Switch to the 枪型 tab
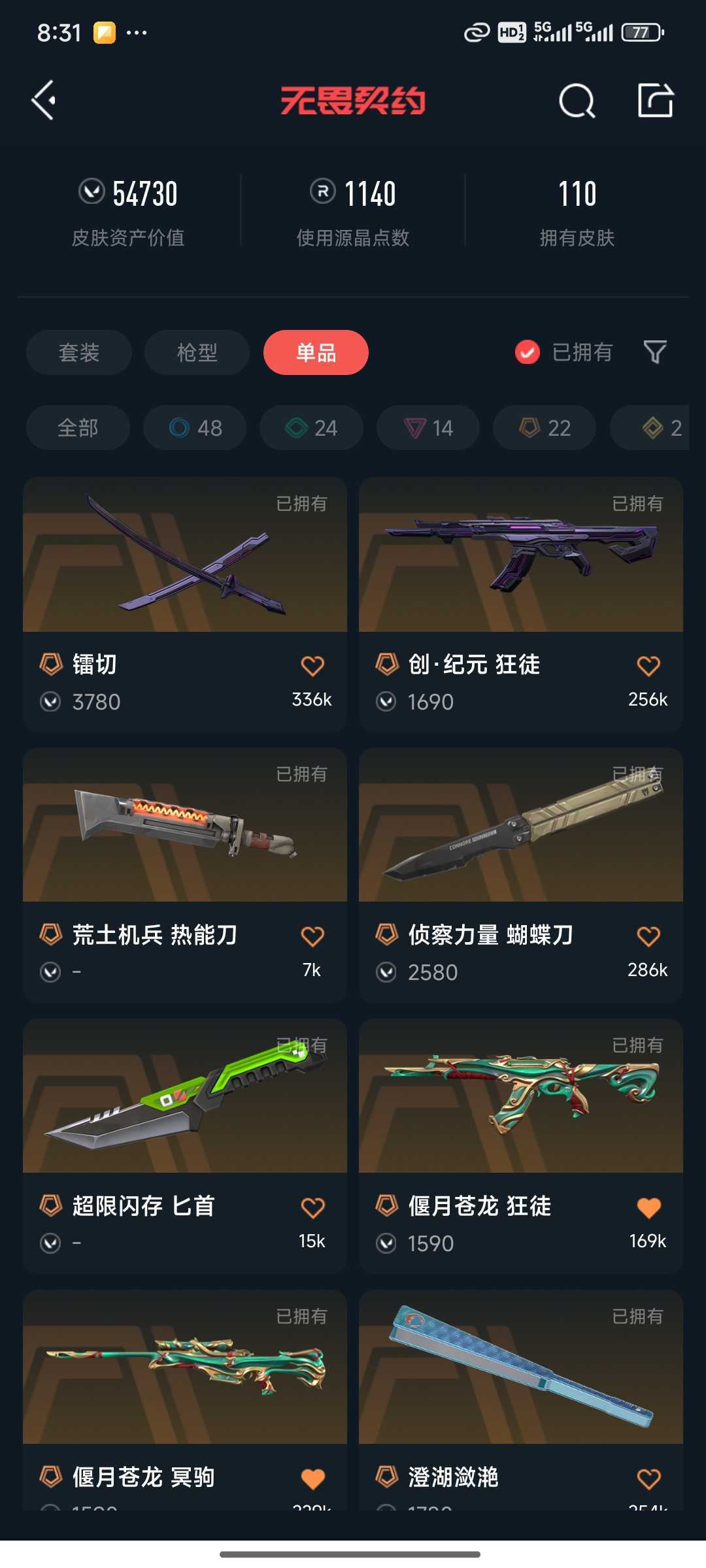Viewport: 706px width, 1568px height. pos(197,352)
